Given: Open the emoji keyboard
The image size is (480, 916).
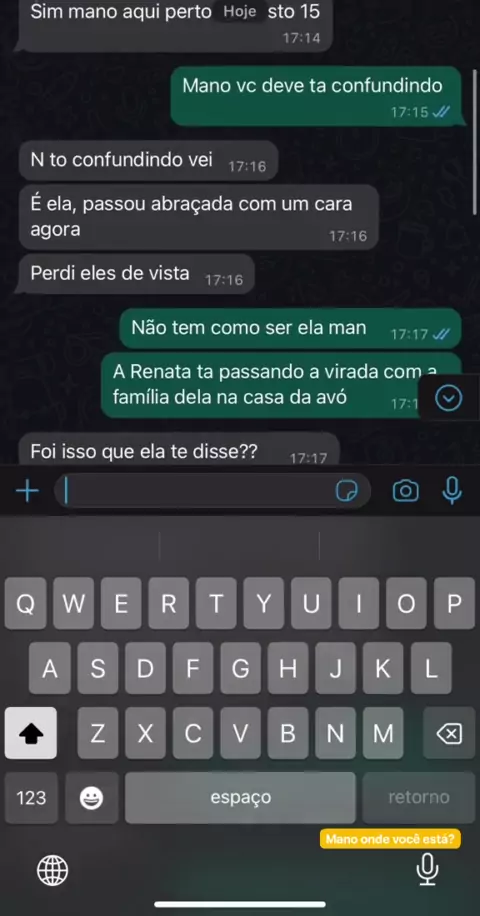Looking at the screenshot, I should click(x=92, y=797).
